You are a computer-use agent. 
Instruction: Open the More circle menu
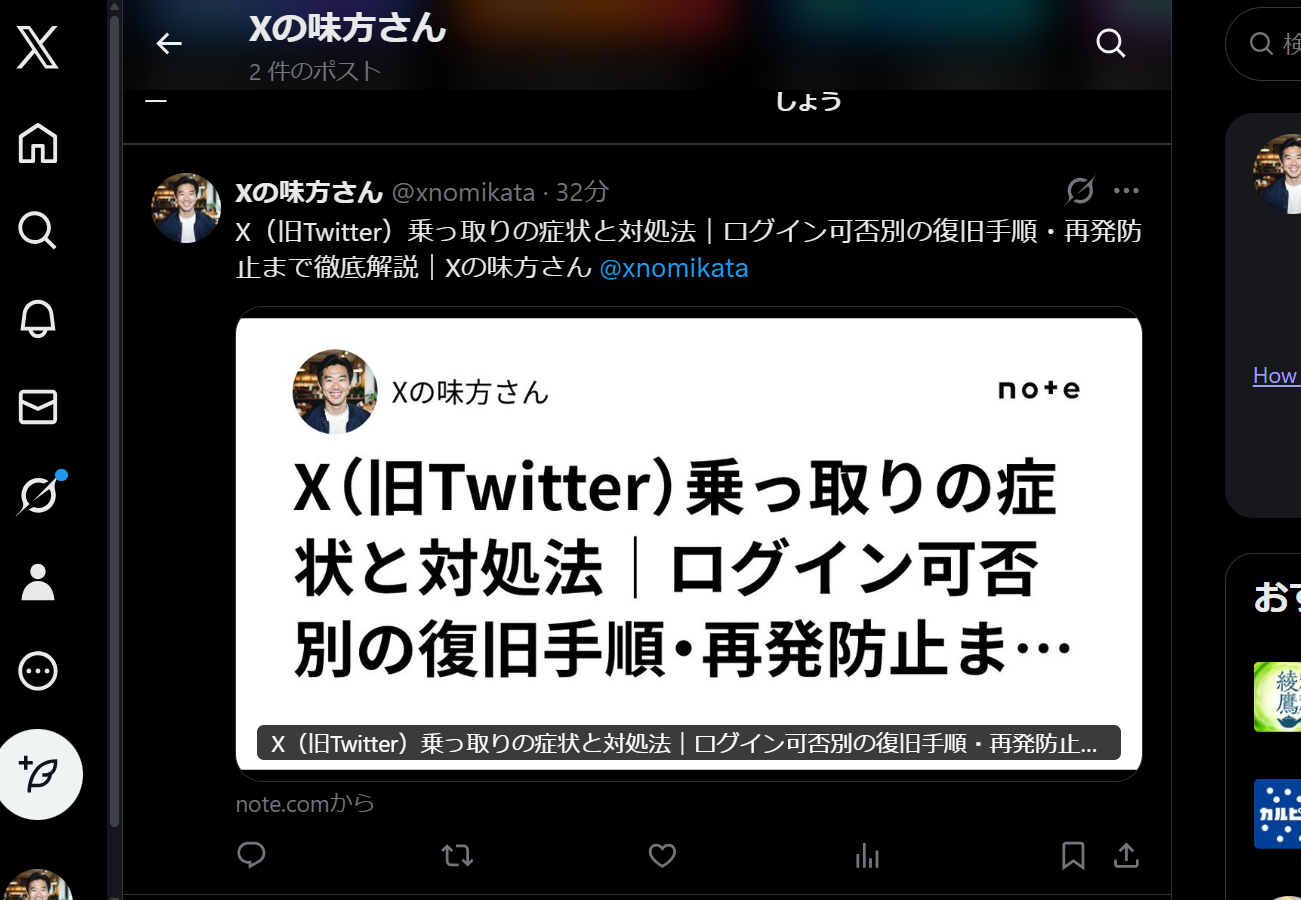pyautogui.click(x=38, y=671)
